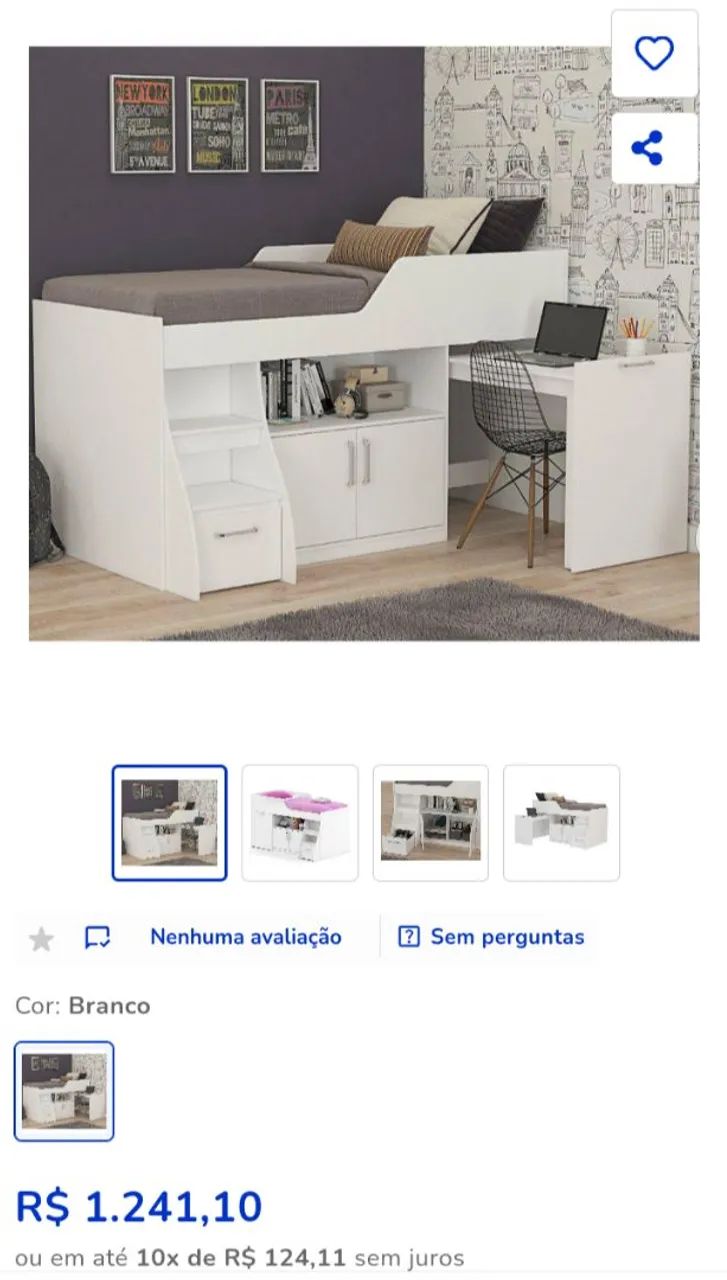Select the first gallery thumbnail with dark wall
Viewport: 727px width, 1280px height.
coord(170,822)
